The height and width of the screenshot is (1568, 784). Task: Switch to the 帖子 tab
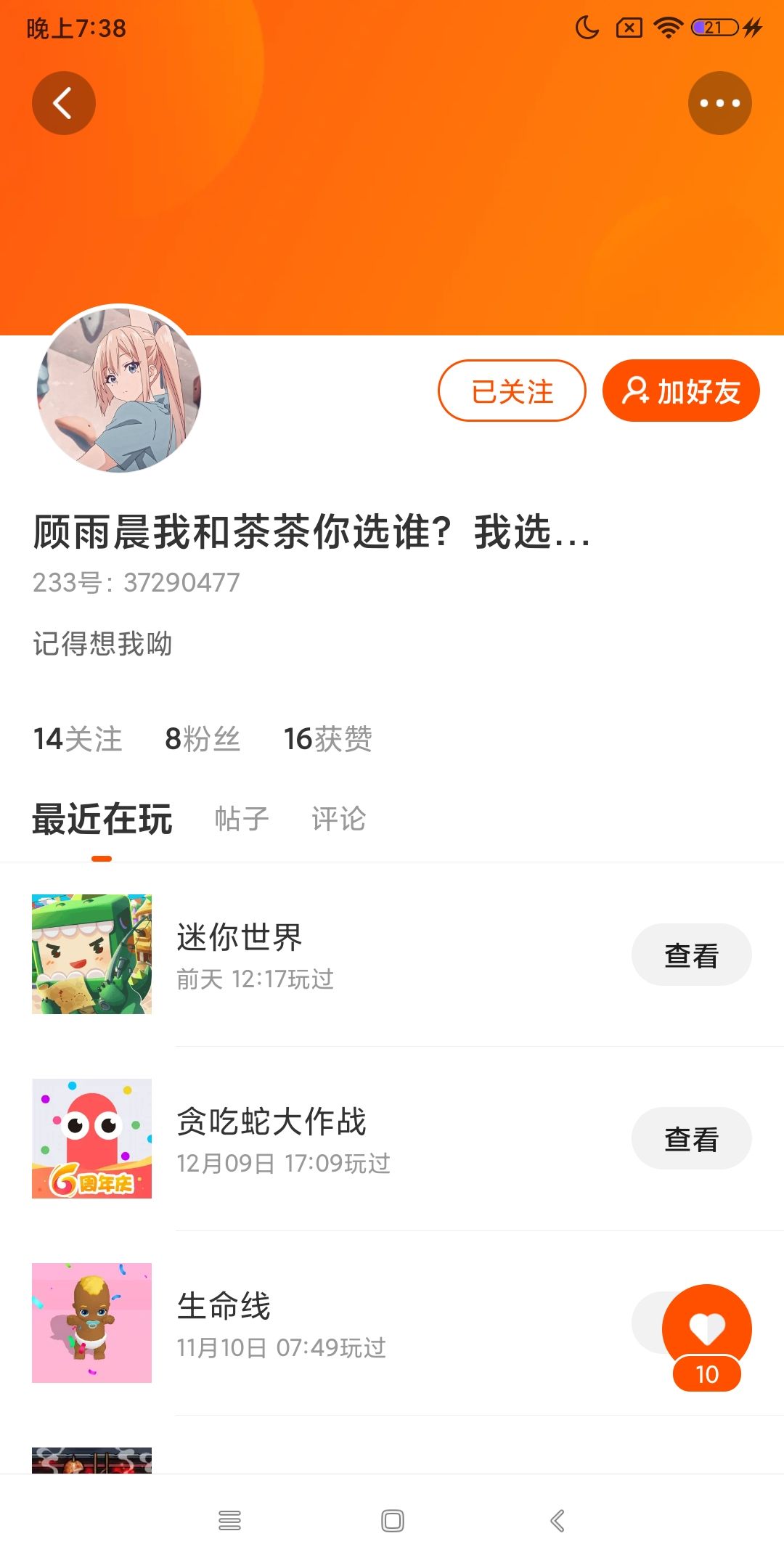click(x=242, y=819)
